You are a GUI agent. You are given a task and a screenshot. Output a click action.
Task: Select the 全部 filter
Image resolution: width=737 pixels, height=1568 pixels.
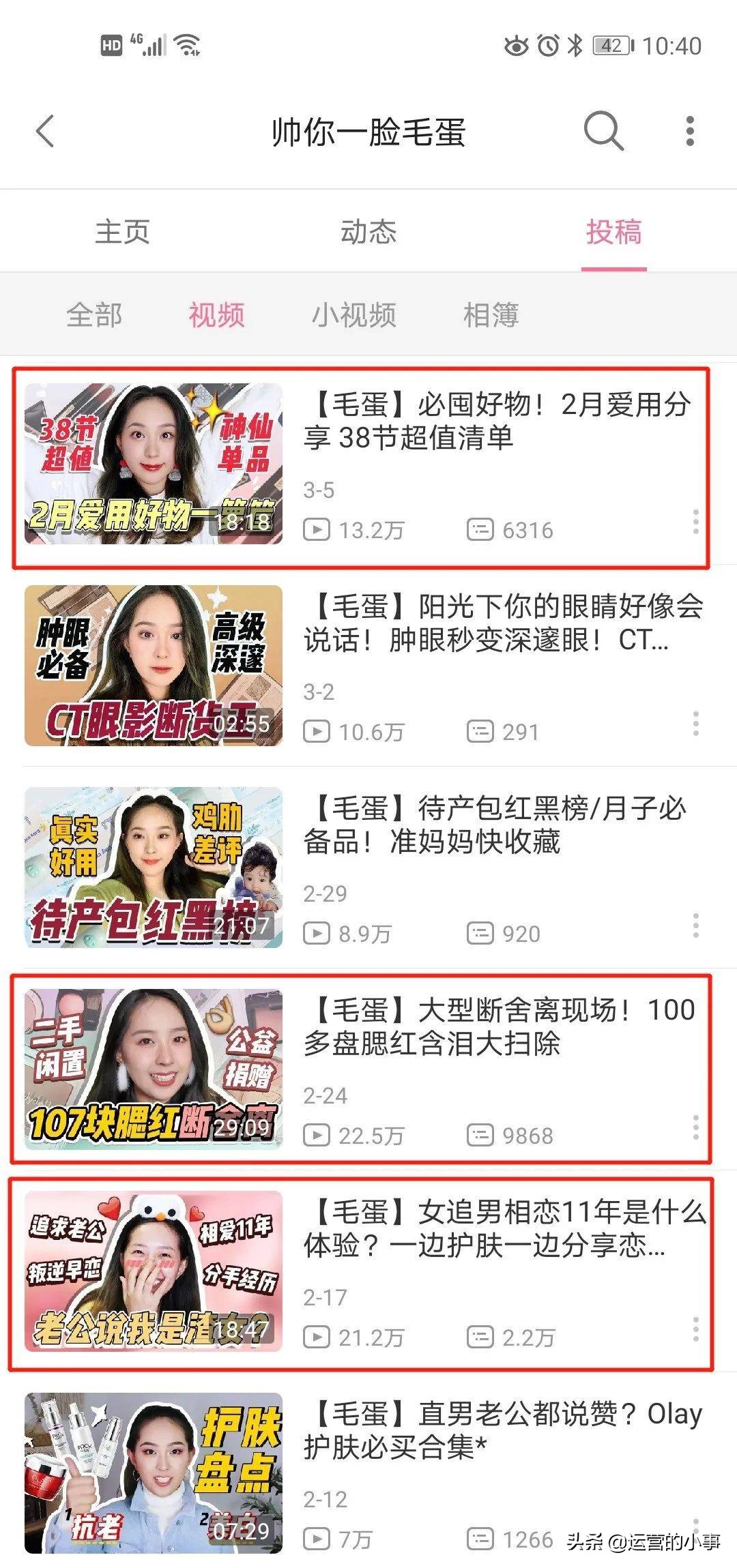coord(94,315)
